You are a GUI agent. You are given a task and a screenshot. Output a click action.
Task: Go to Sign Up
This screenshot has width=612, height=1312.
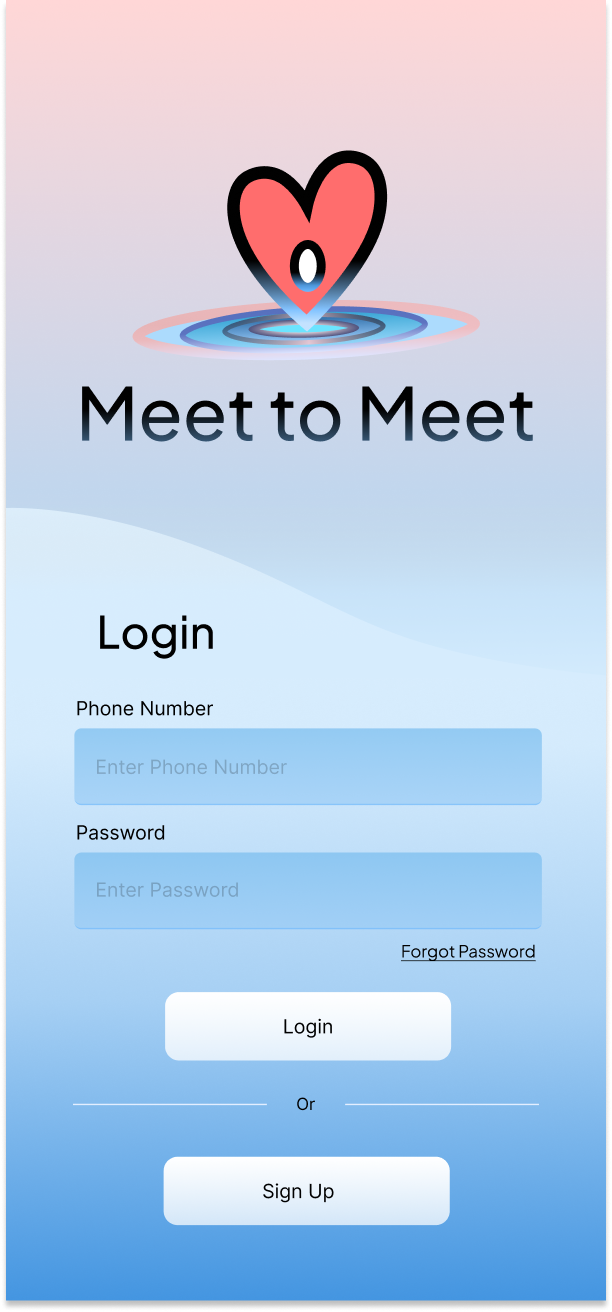point(307,1191)
